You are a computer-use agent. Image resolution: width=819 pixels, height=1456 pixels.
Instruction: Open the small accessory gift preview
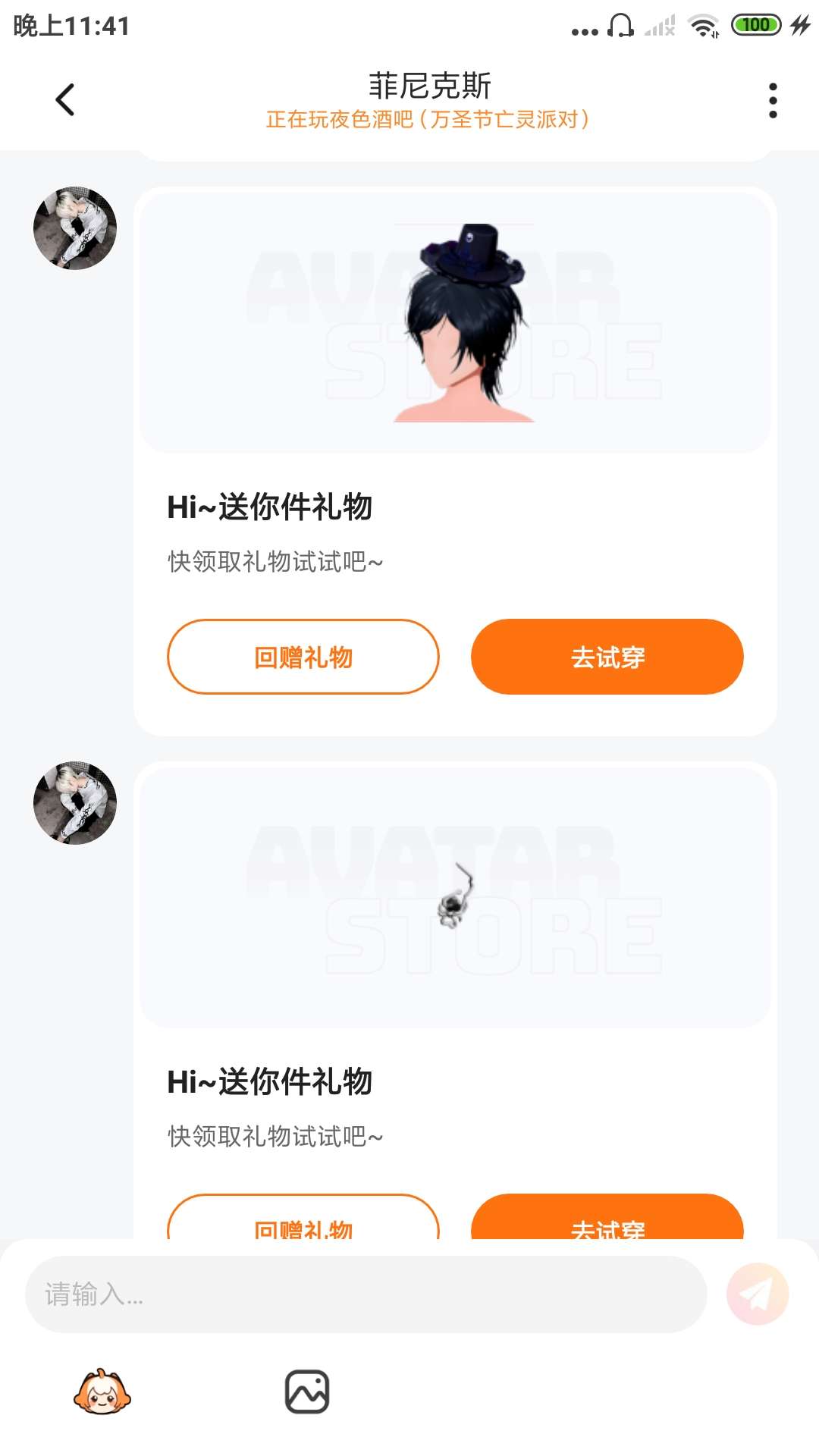click(455, 896)
